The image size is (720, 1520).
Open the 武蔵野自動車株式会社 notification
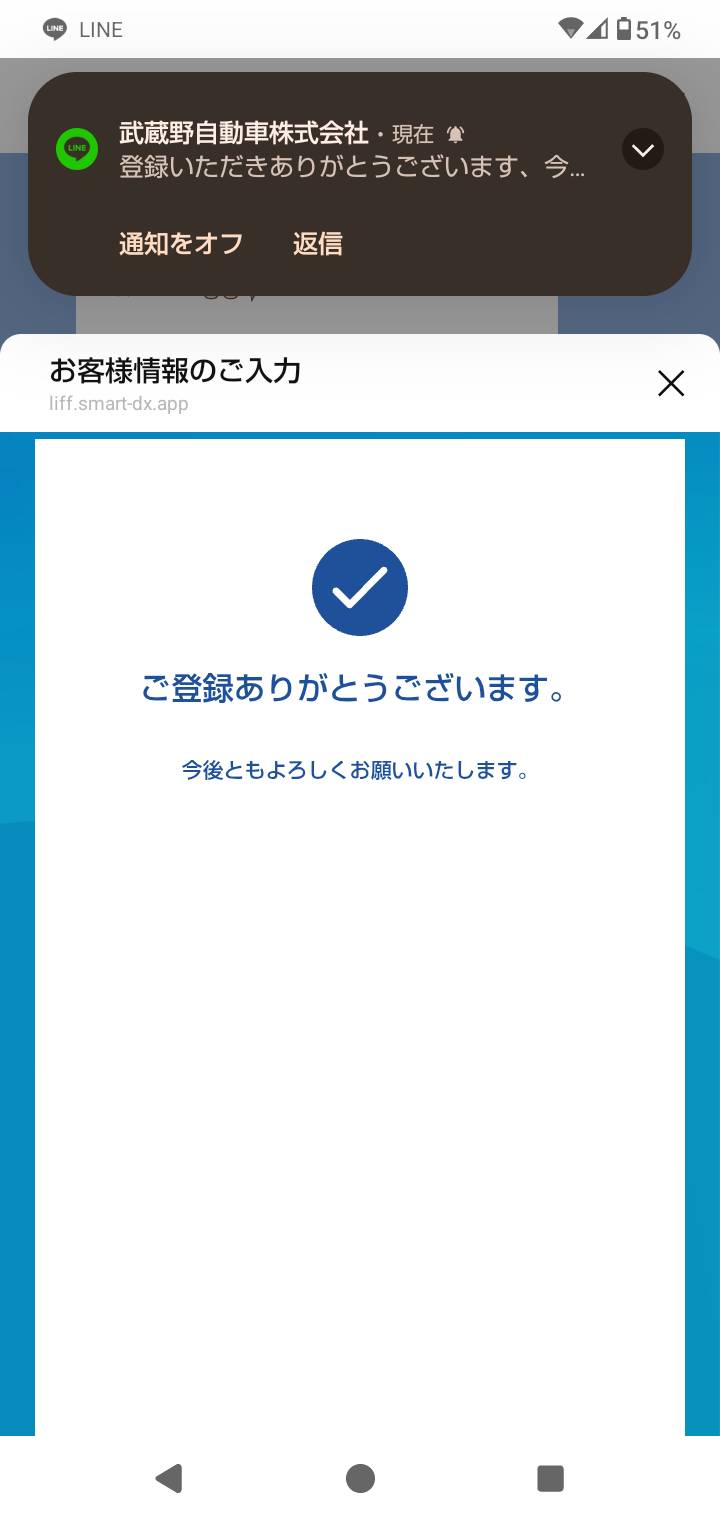coord(351,150)
